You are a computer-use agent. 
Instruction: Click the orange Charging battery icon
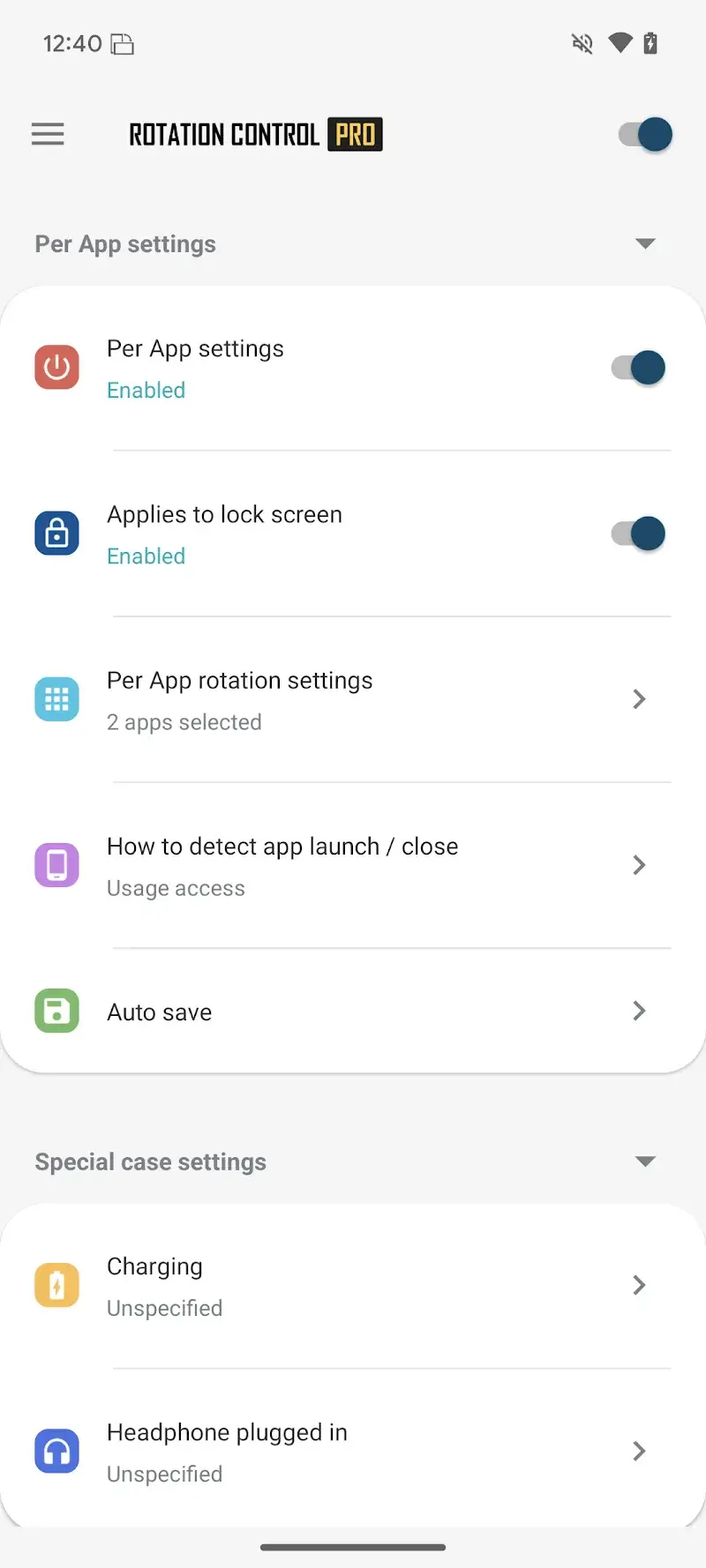point(56,1285)
